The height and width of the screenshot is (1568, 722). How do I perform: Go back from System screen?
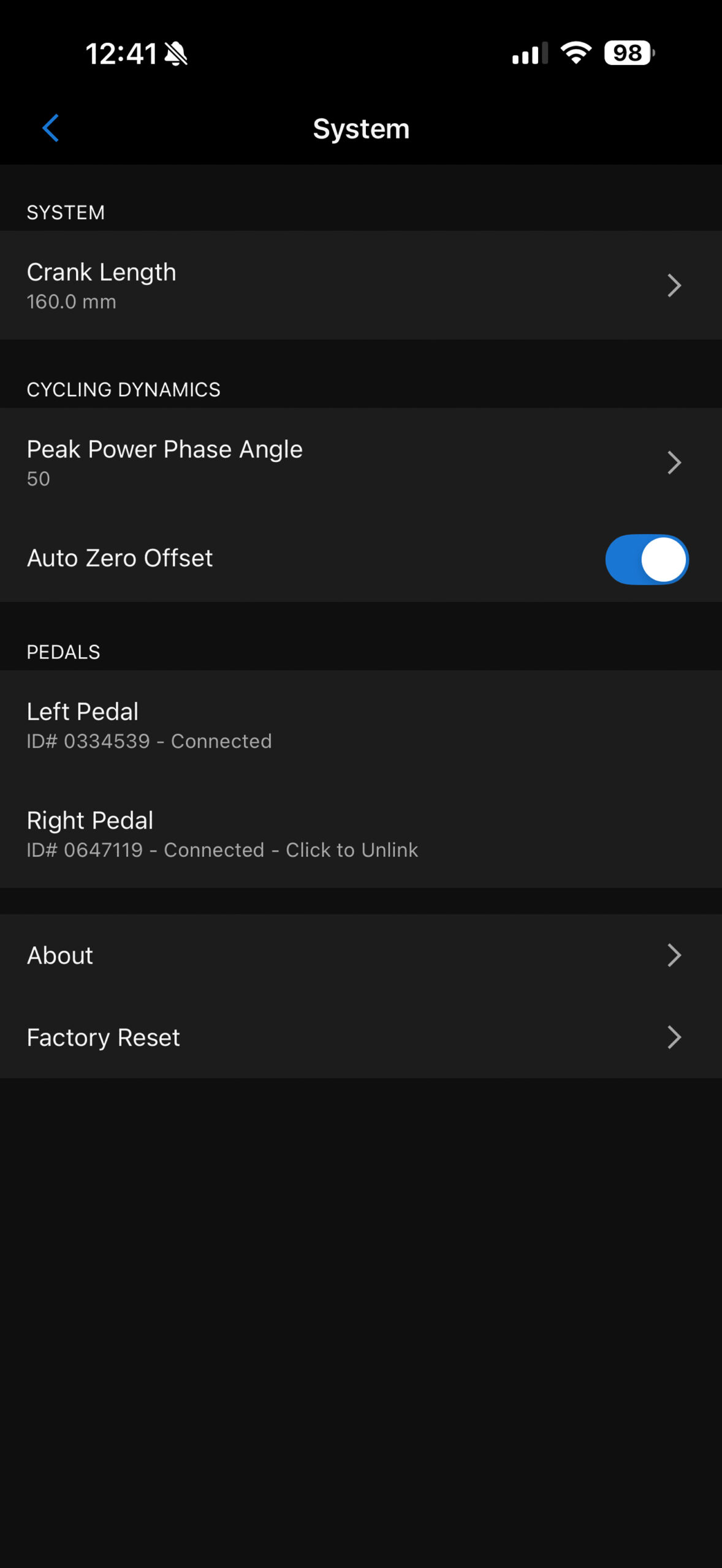[x=51, y=128]
